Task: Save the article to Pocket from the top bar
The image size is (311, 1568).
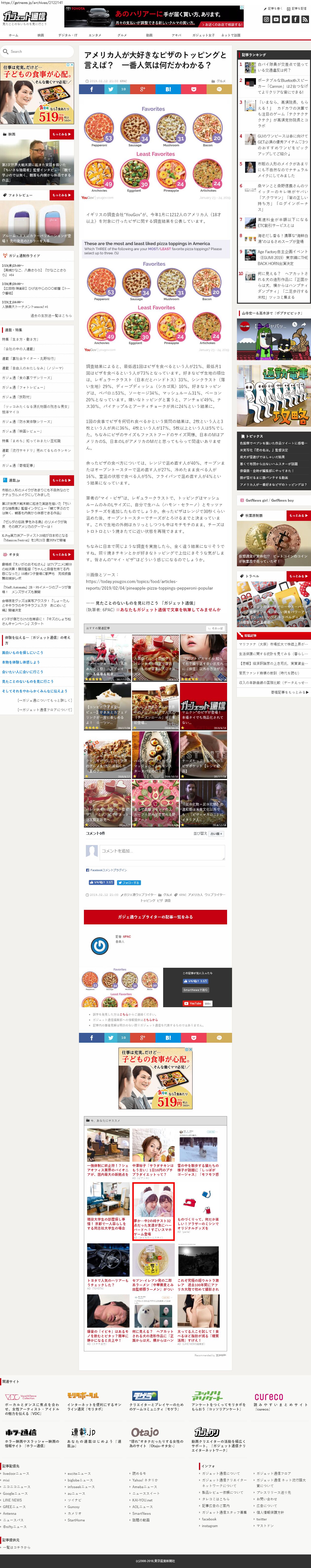Action: coord(194,89)
